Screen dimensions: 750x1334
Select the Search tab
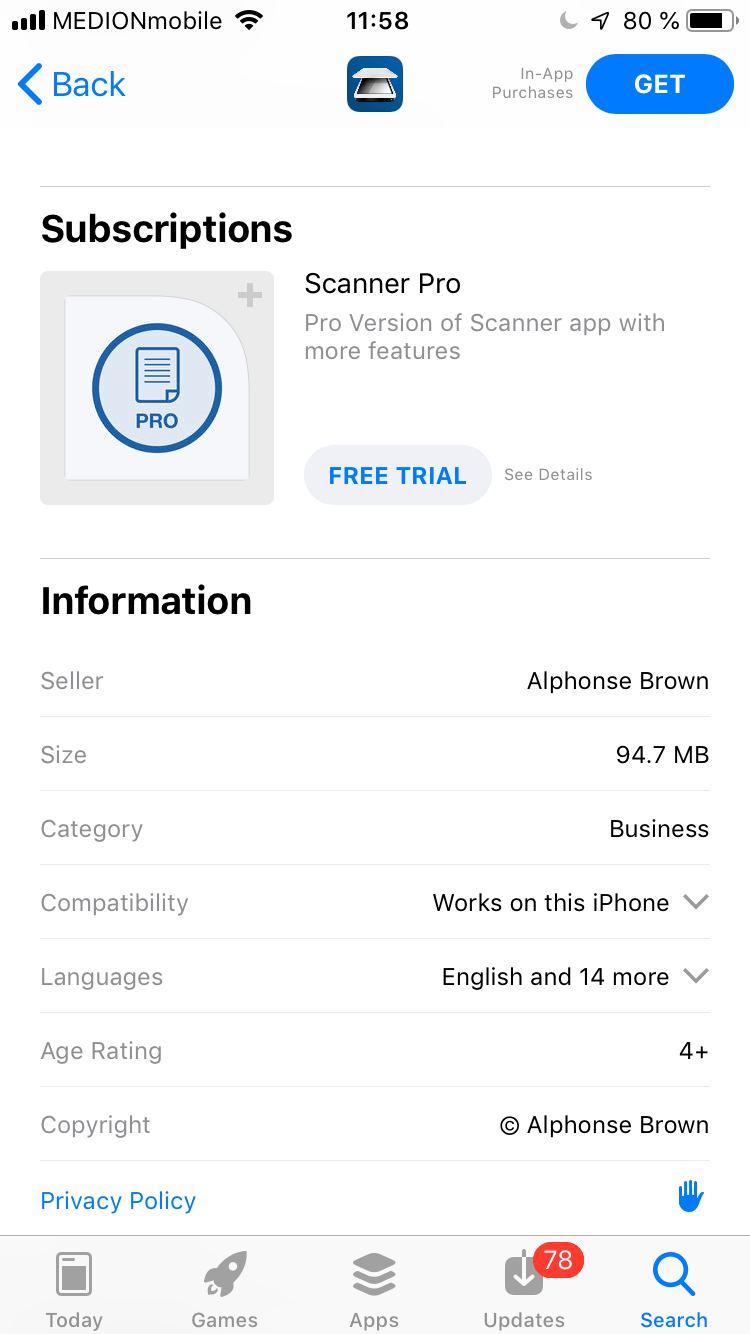click(674, 1289)
